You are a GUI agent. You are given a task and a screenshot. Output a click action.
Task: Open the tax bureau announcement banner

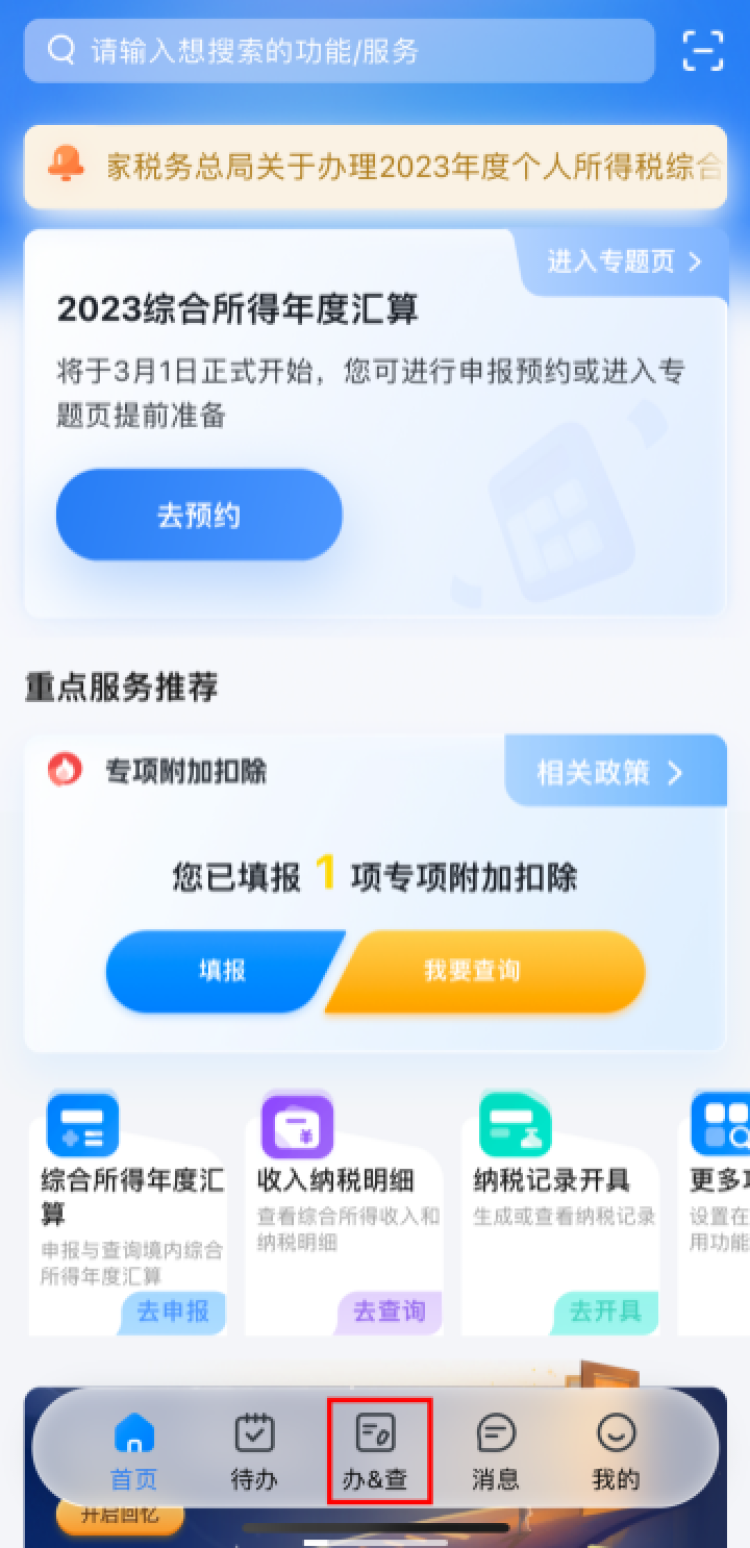[x=375, y=167]
